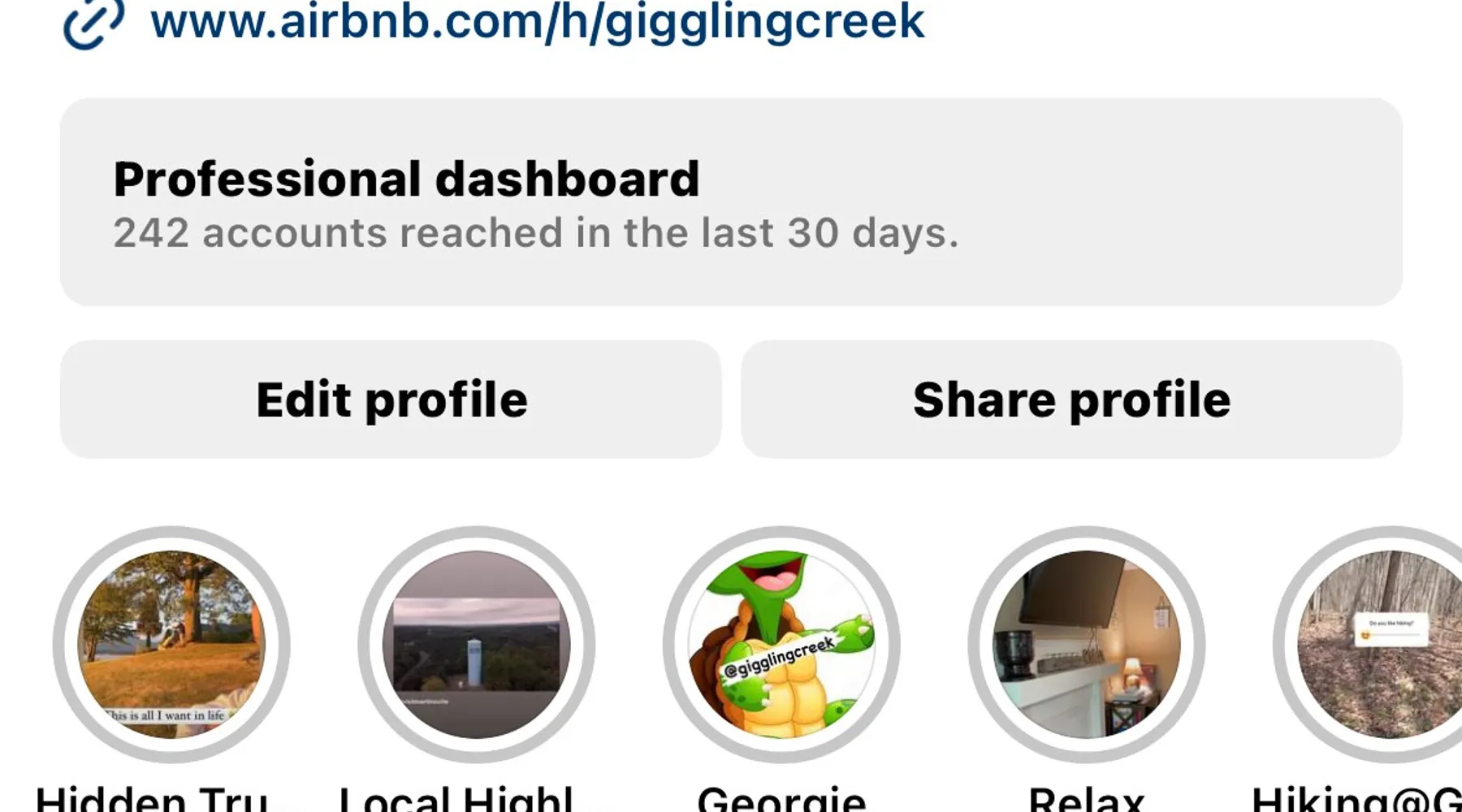Screen dimensions: 1462x812
Task: View the Georgie story highlight
Action: 781,645
